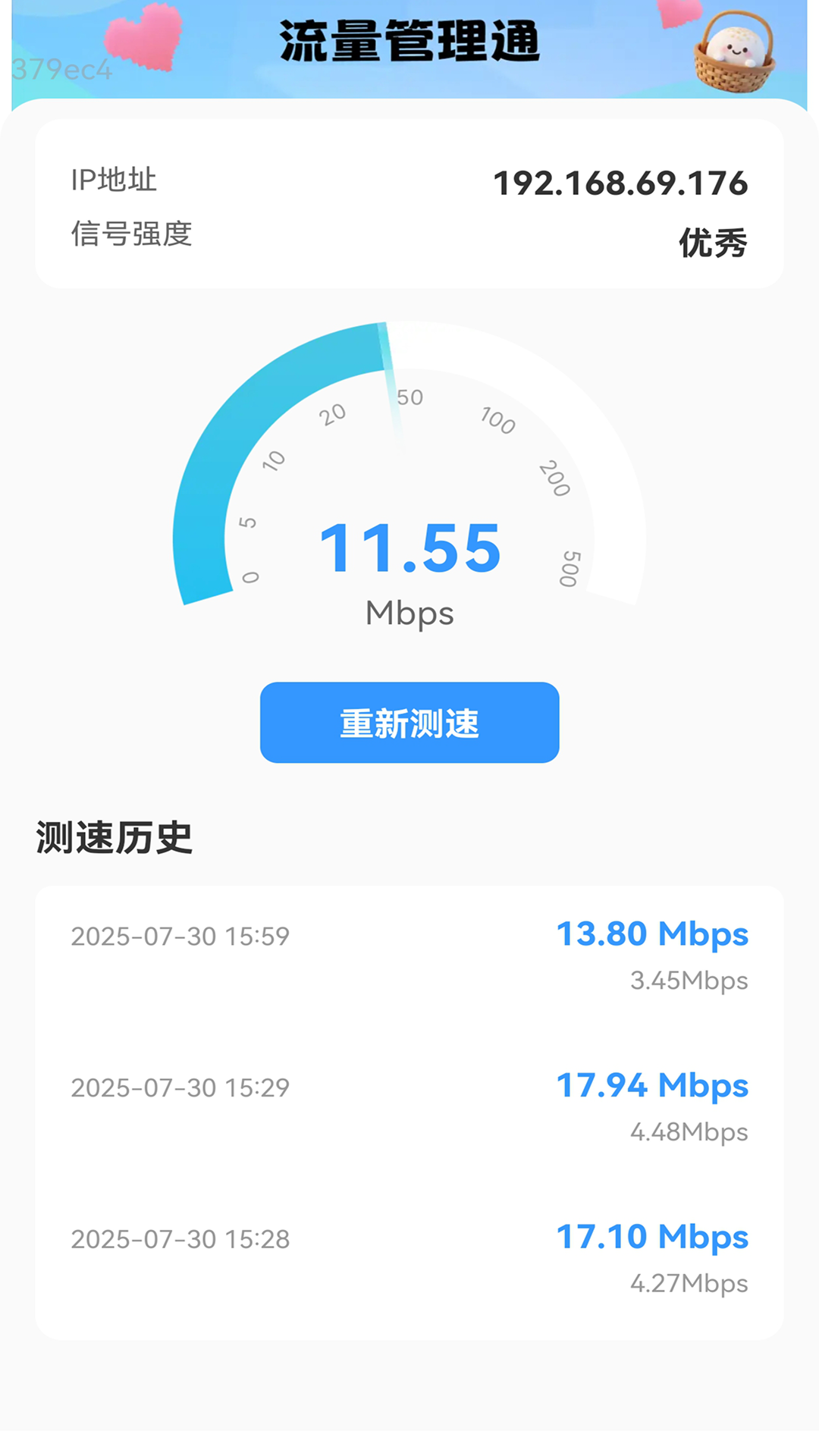Open the 2025-07-30 15:28 test details
The height and width of the screenshot is (1456, 819).
tap(409, 1257)
